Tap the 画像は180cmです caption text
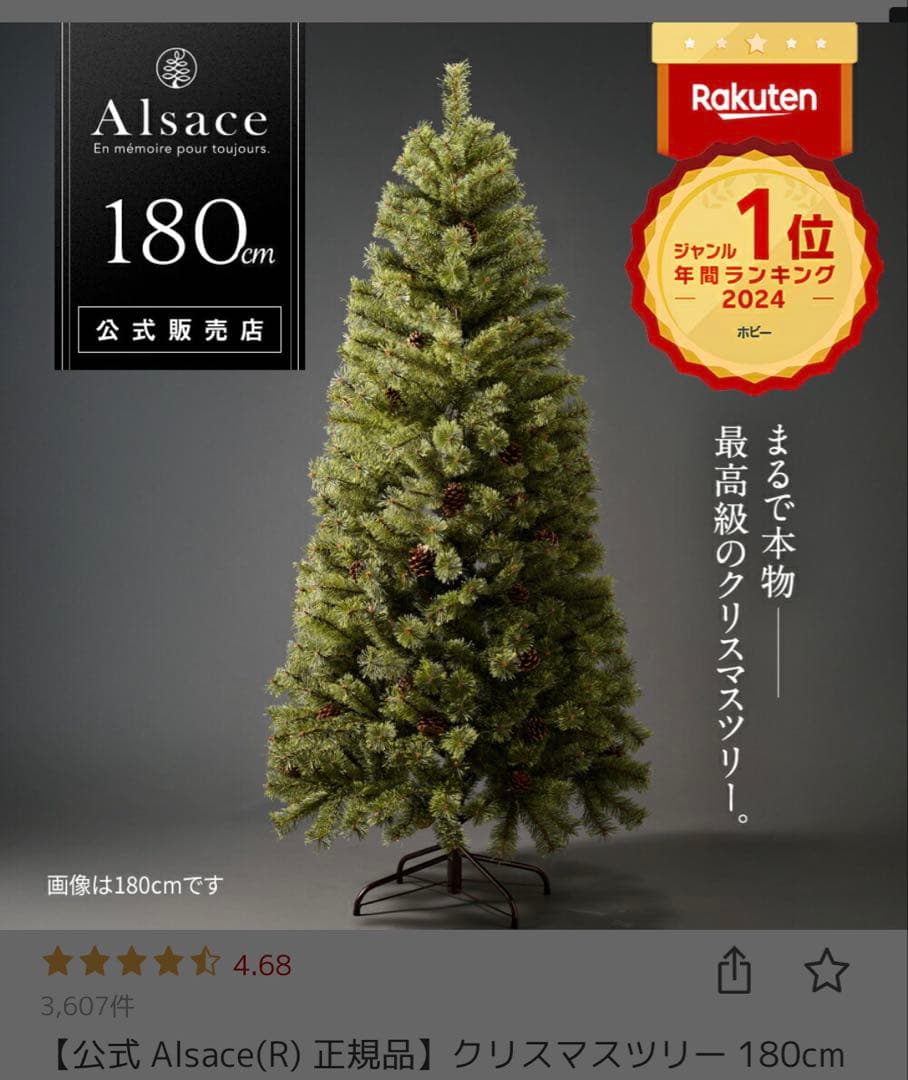This screenshot has height=1080, width=908. (x=132, y=884)
